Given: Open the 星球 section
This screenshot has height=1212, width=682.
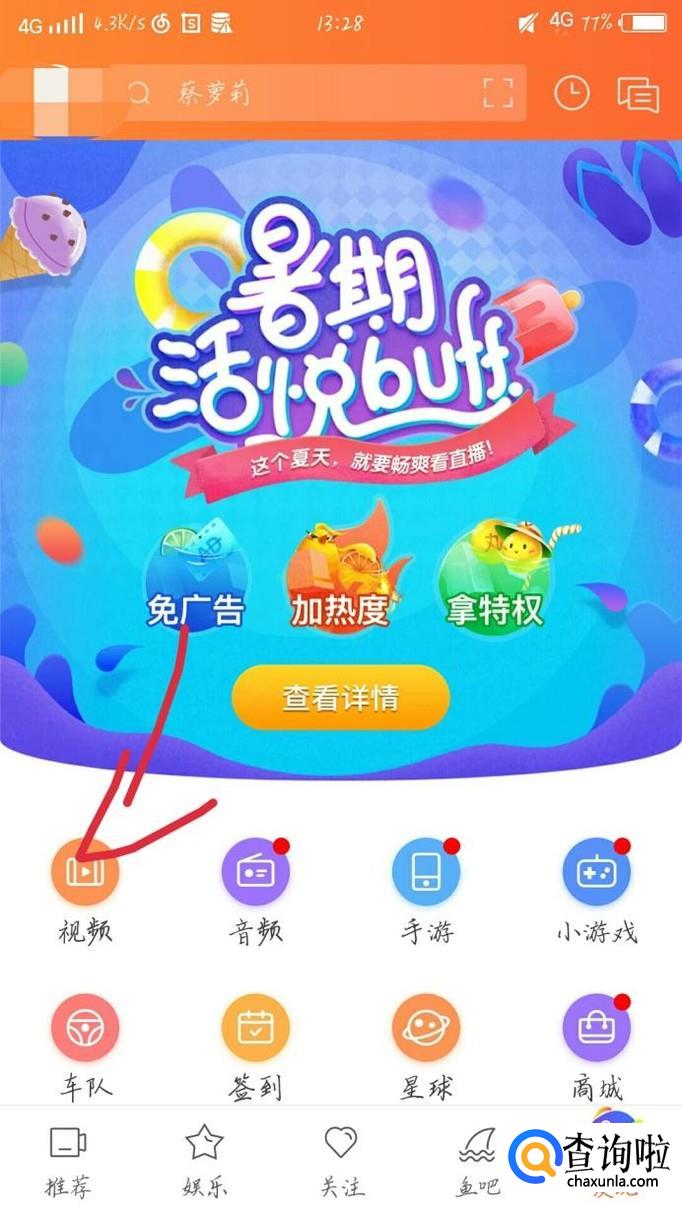Looking at the screenshot, I should tap(426, 1028).
